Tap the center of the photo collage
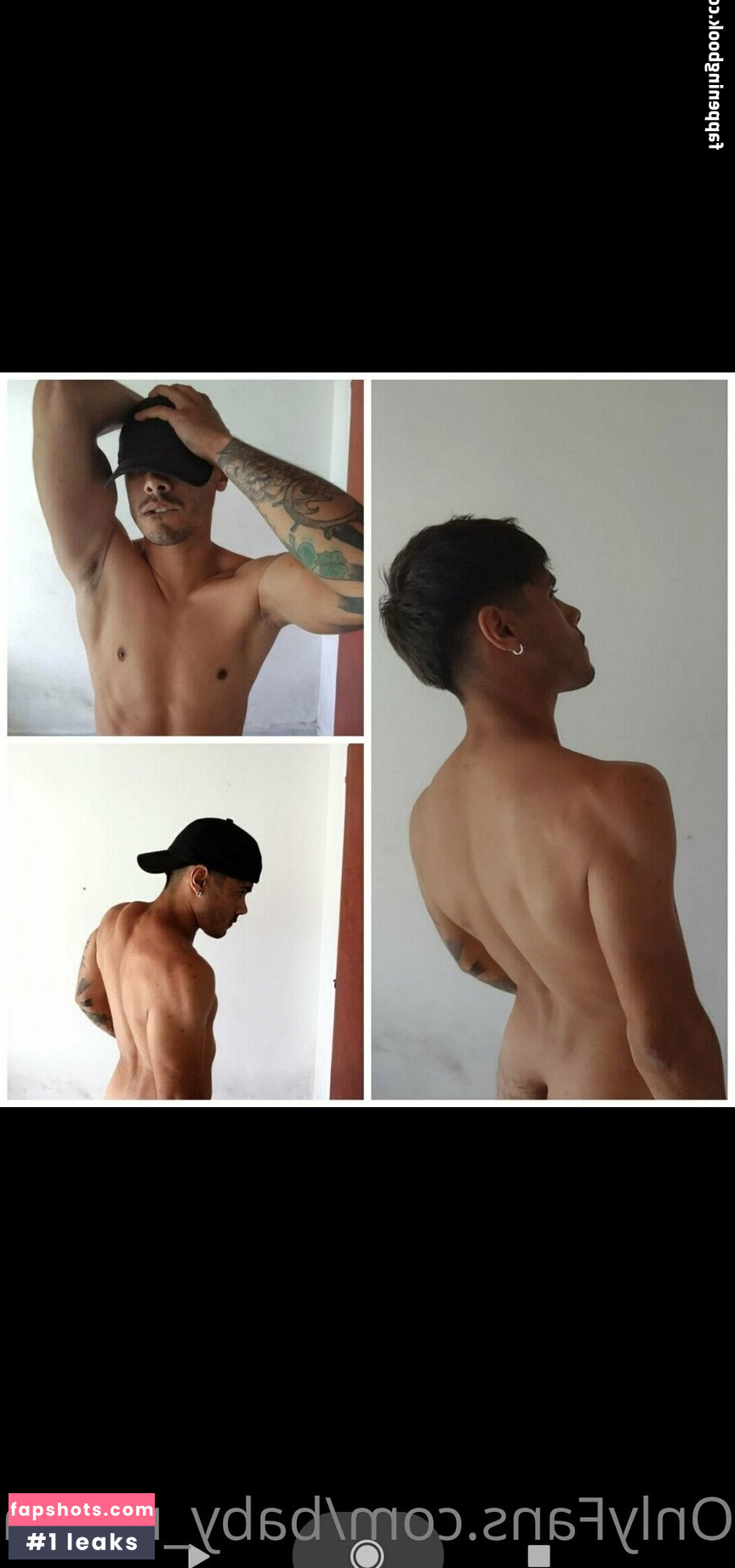 click(366, 740)
